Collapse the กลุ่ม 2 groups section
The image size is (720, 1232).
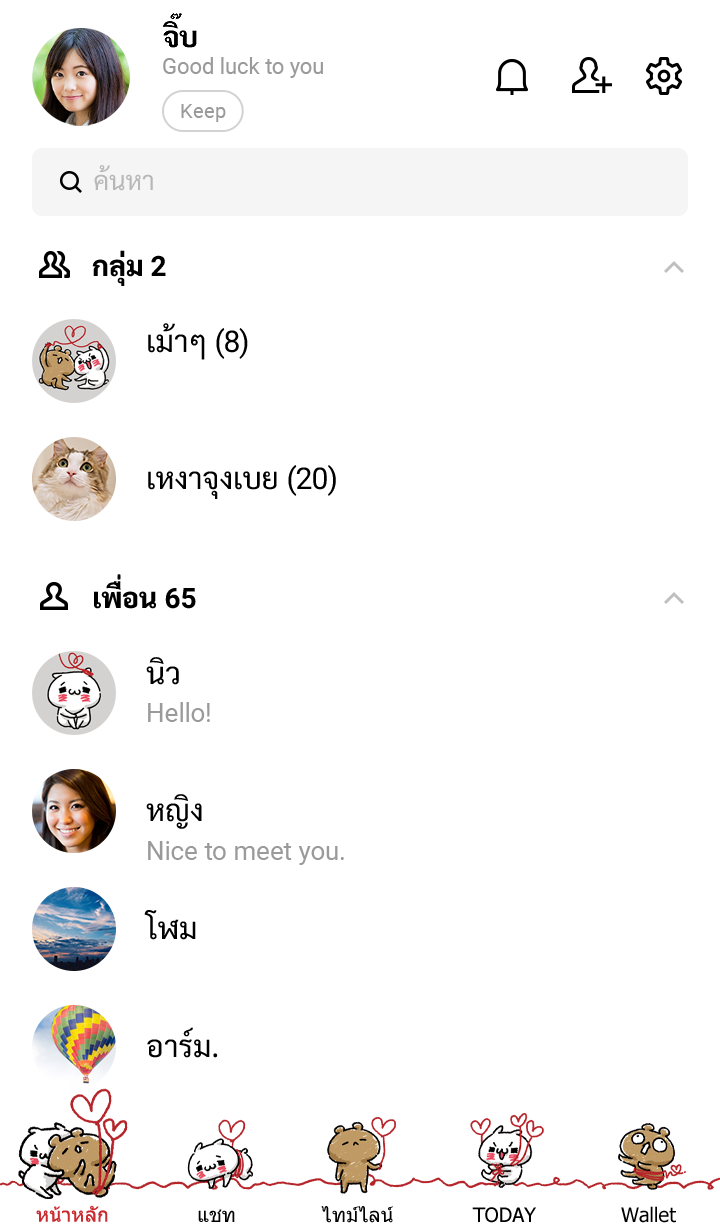pos(674,267)
